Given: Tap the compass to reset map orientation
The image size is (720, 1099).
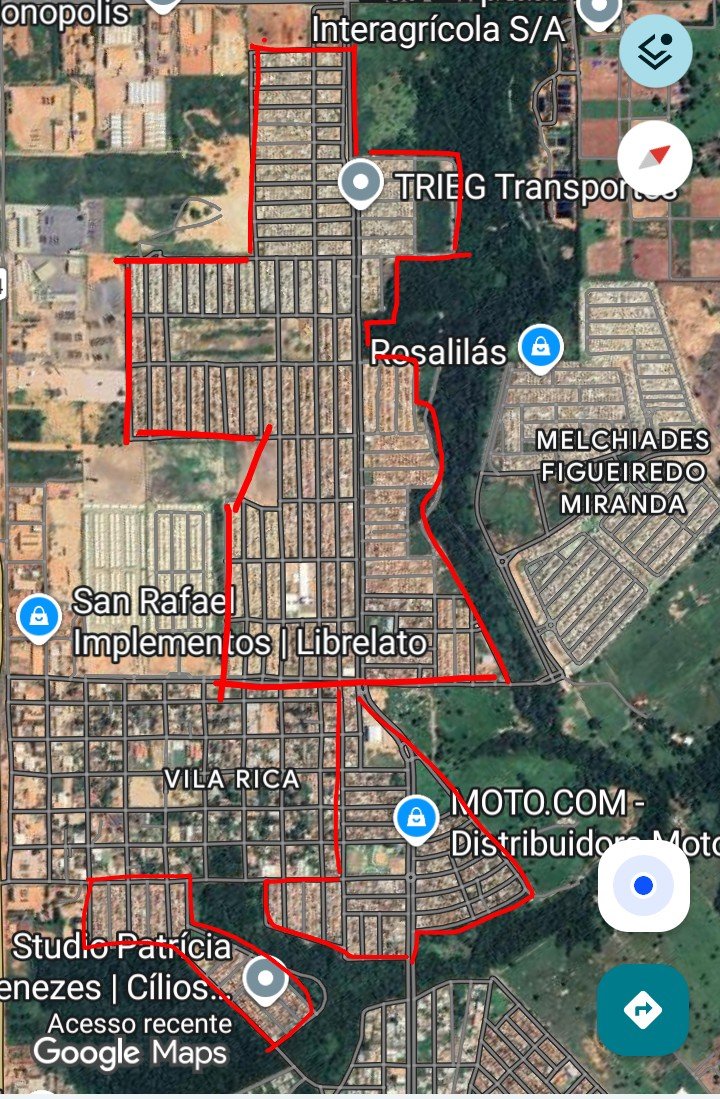Looking at the screenshot, I should point(655,158).
